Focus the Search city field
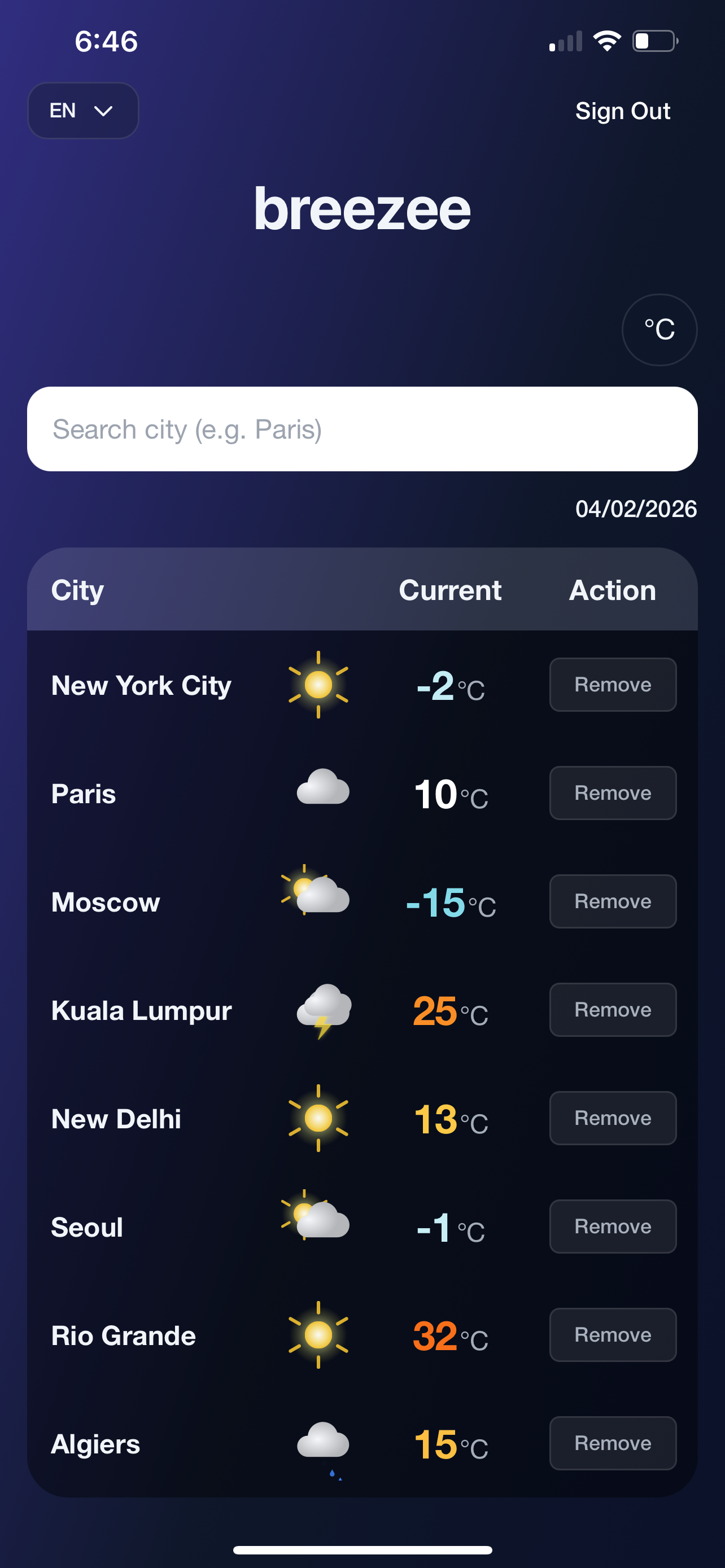Viewport: 725px width, 1568px height. coord(362,429)
